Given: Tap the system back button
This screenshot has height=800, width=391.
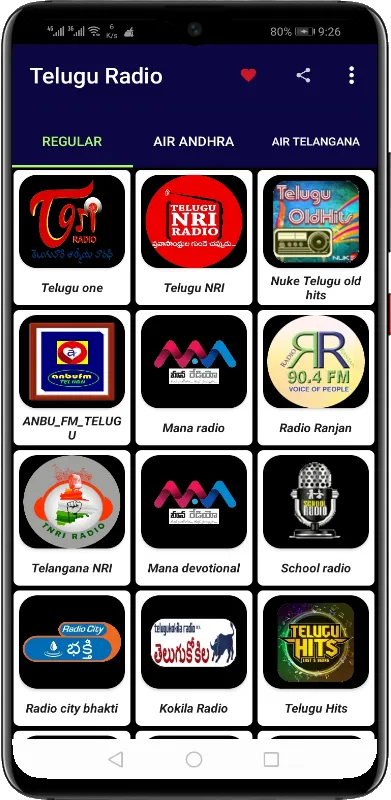Looking at the screenshot, I should (116, 760).
